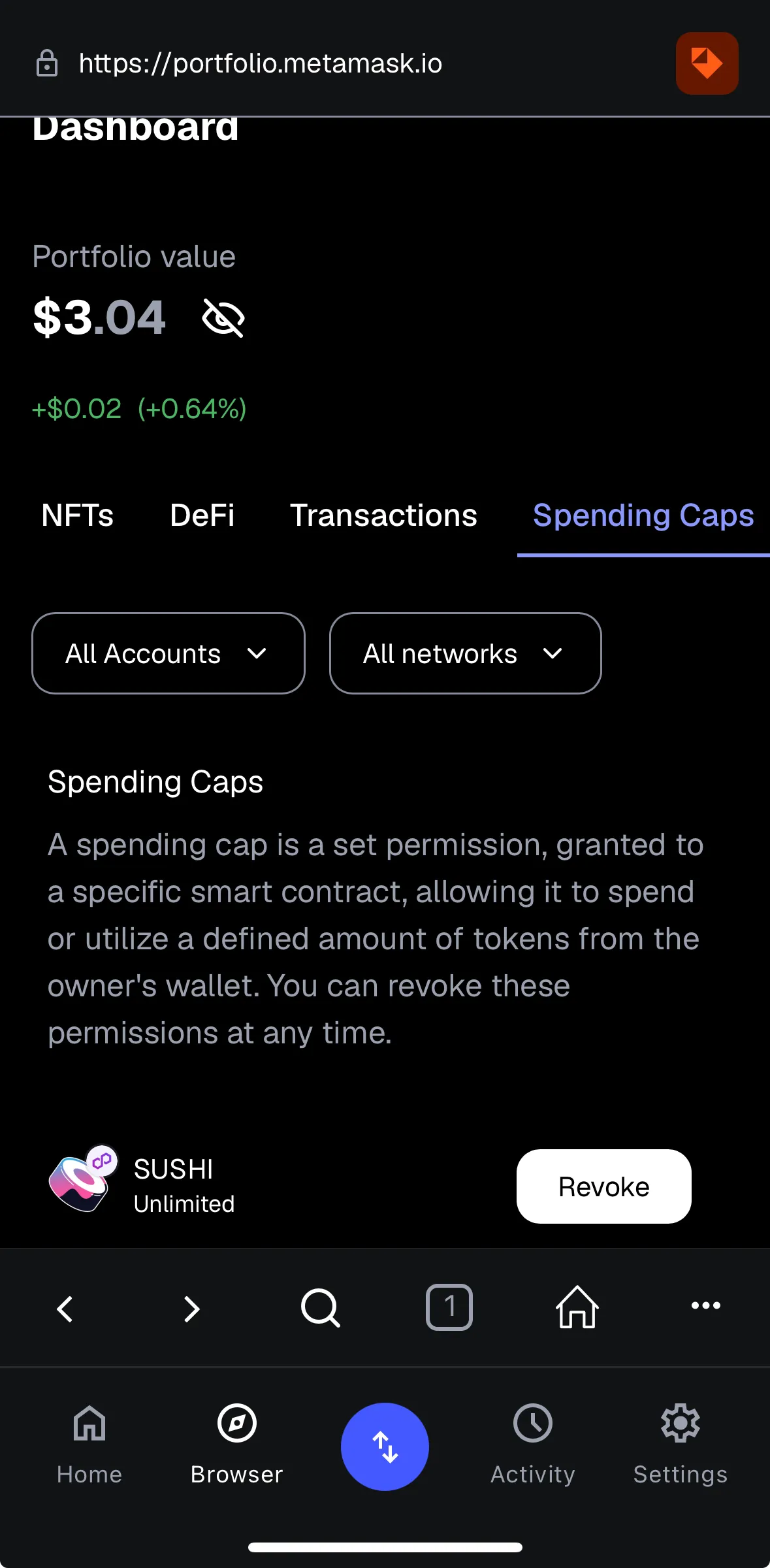
Task: Open the Transactions tab
Action: (383, 515)
